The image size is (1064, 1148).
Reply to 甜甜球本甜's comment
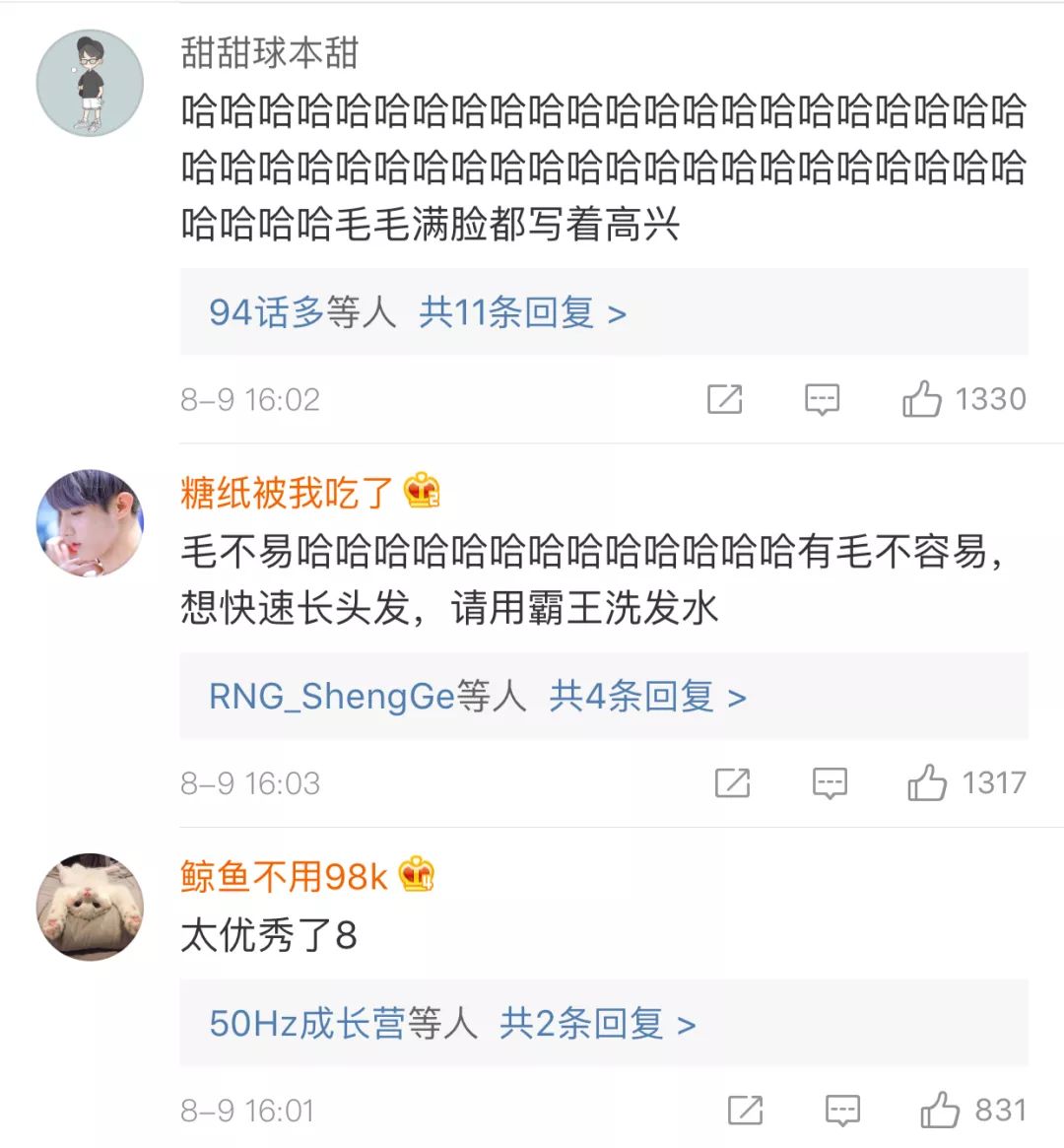822,399
